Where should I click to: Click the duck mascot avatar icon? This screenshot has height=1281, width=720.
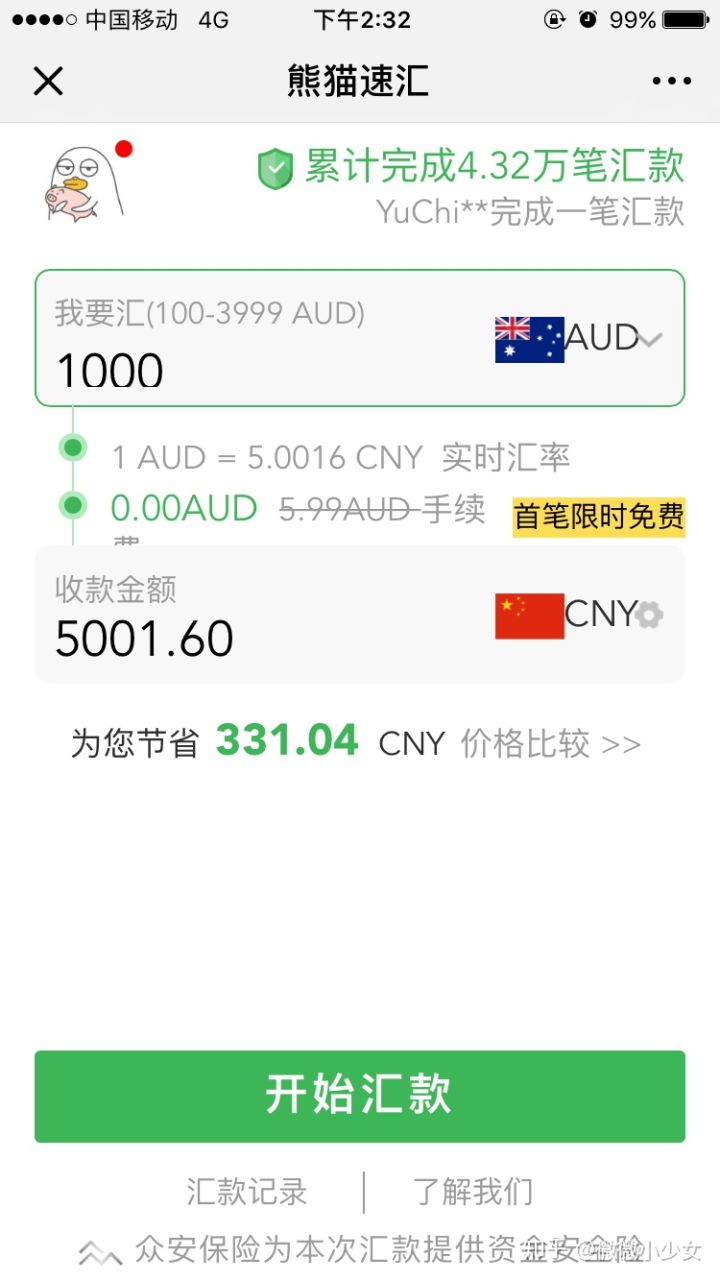click(x=85, y=185)
